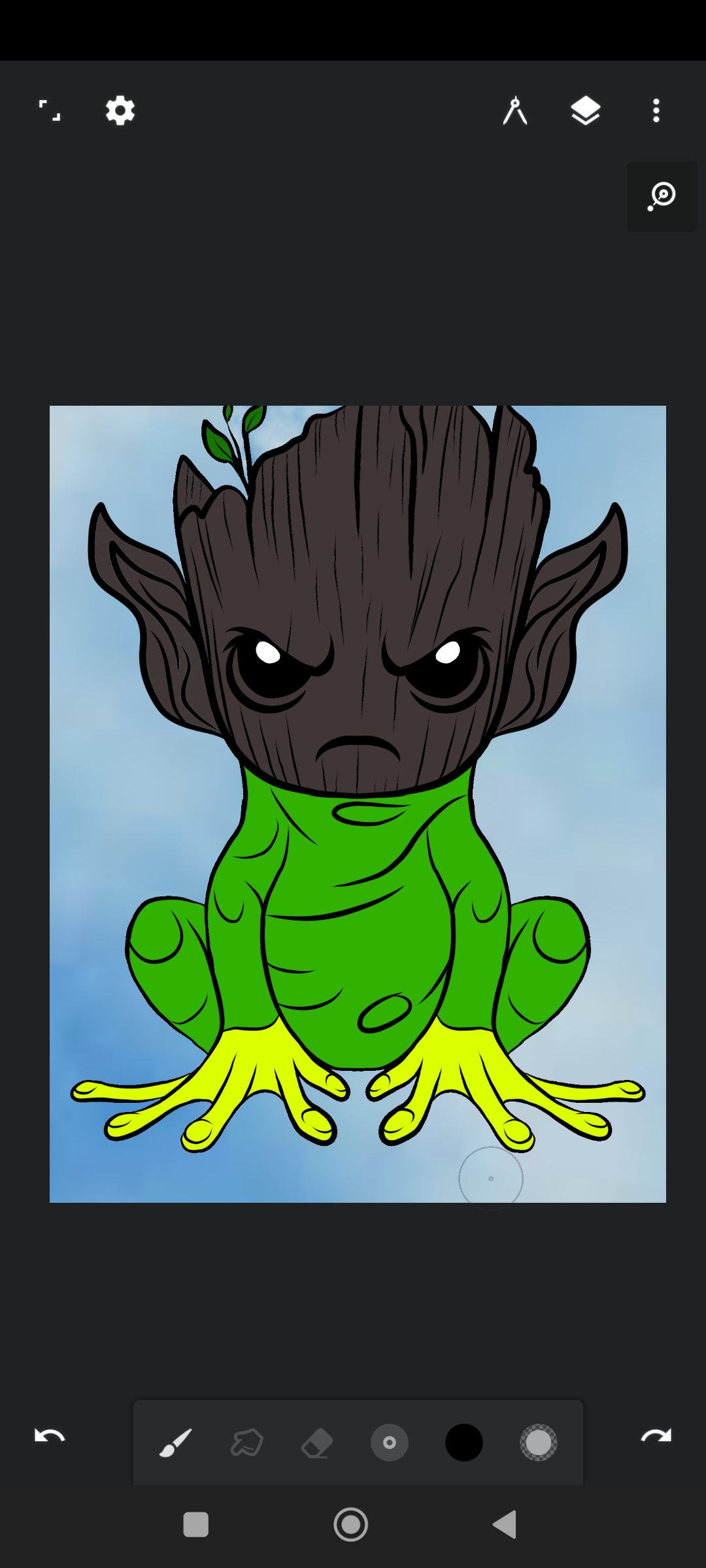Viewport: 706px width, 1568px height.
Task: Undo the last stroke
Action: 50,1435
